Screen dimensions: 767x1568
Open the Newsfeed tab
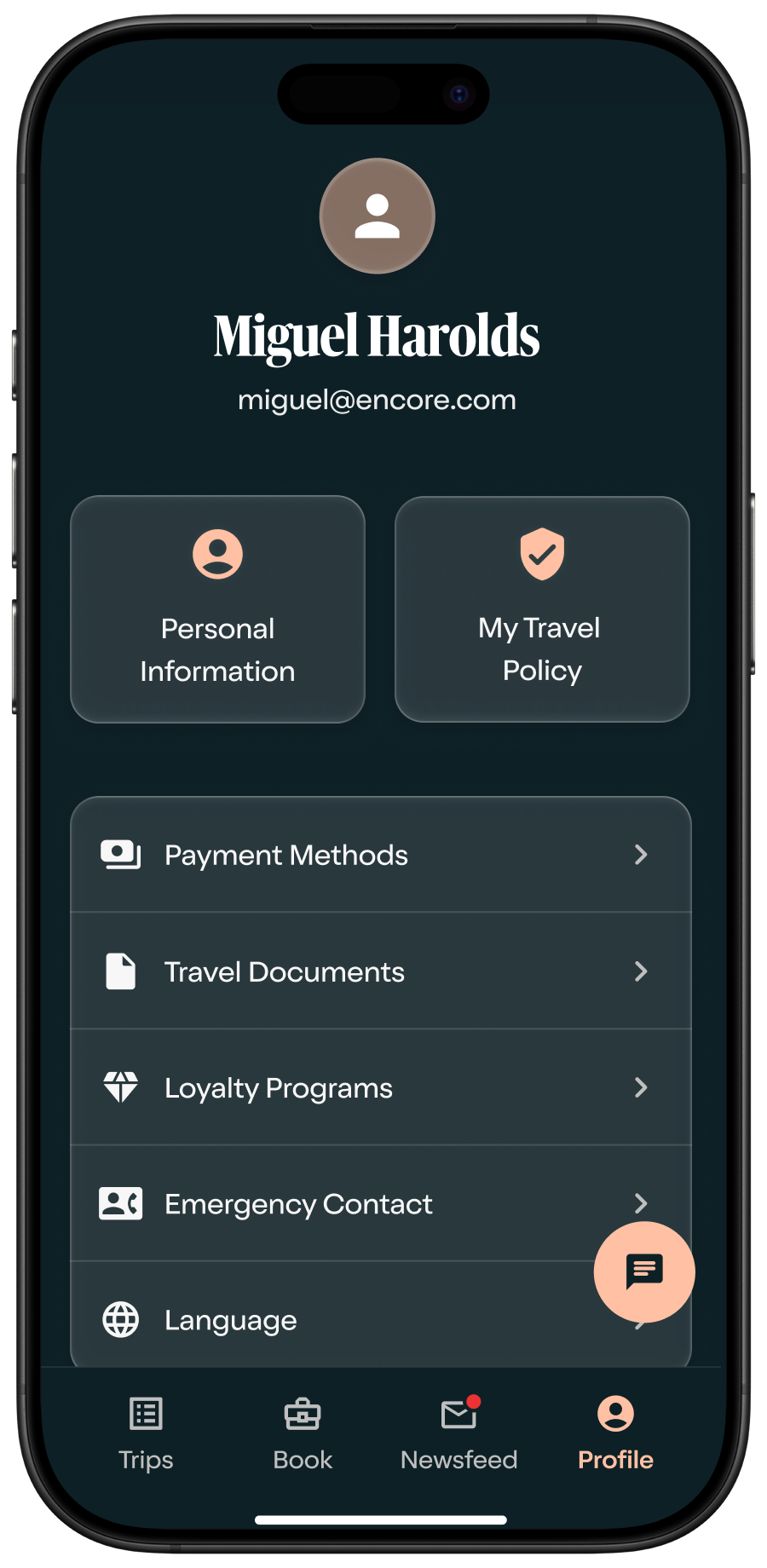point(459,1434)
